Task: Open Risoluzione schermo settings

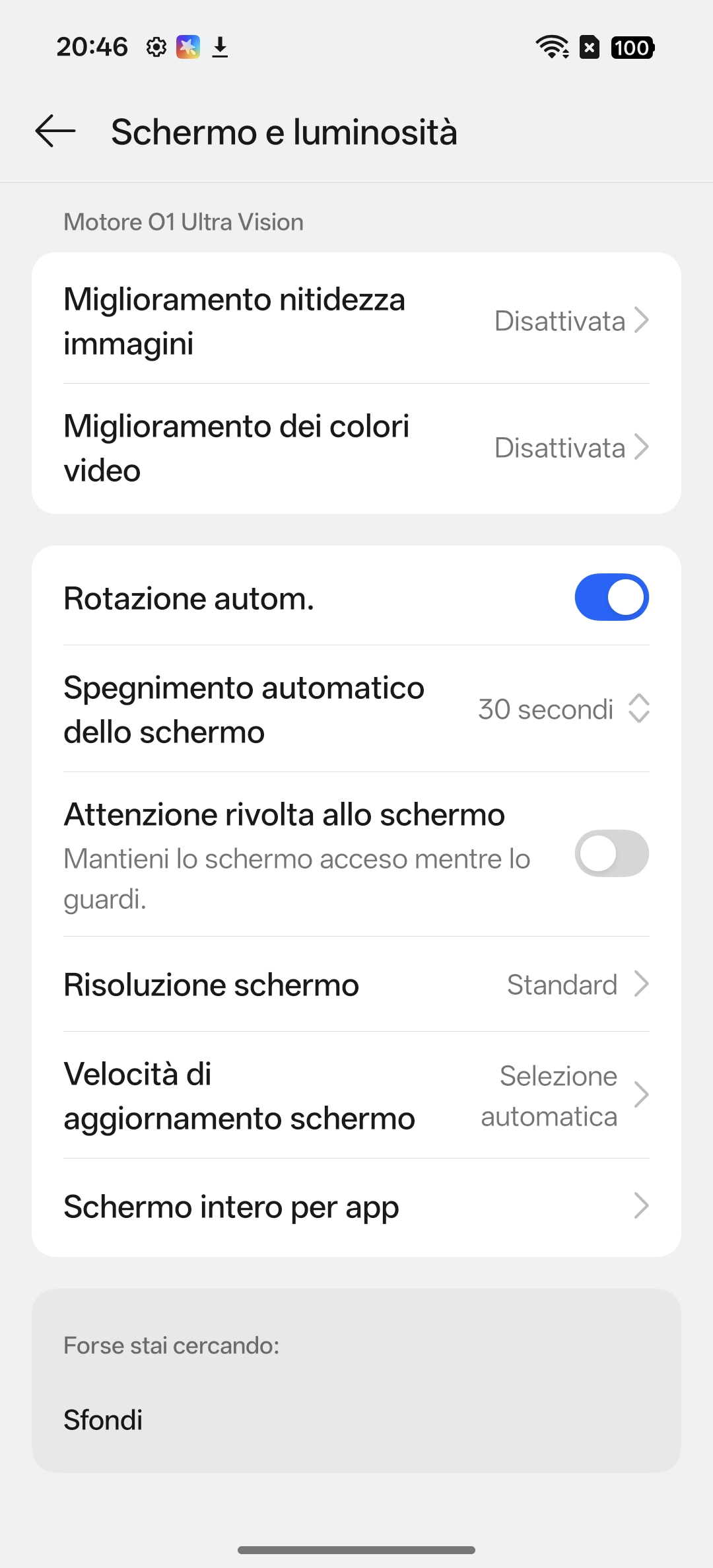Action: coord(356,984)
